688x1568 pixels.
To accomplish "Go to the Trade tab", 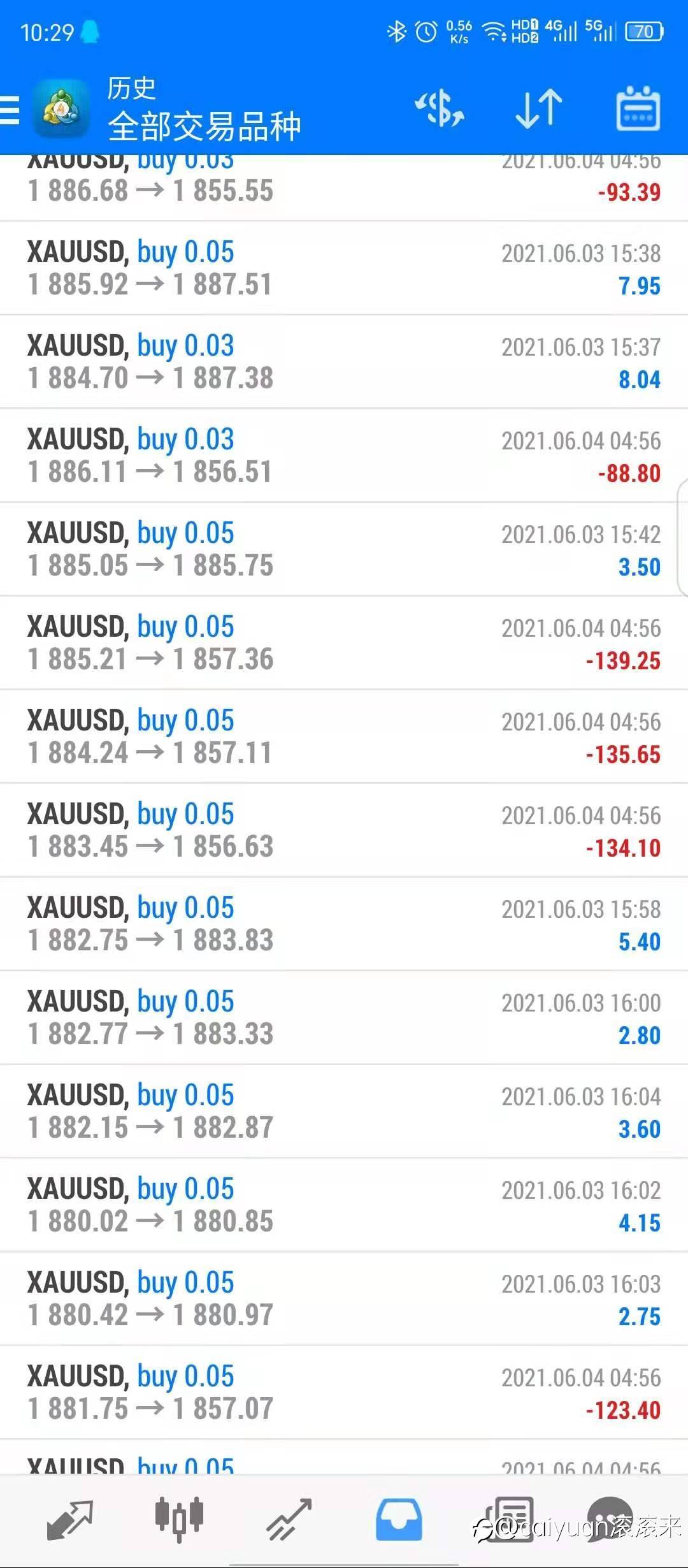I will click(x=289, y=1520).
